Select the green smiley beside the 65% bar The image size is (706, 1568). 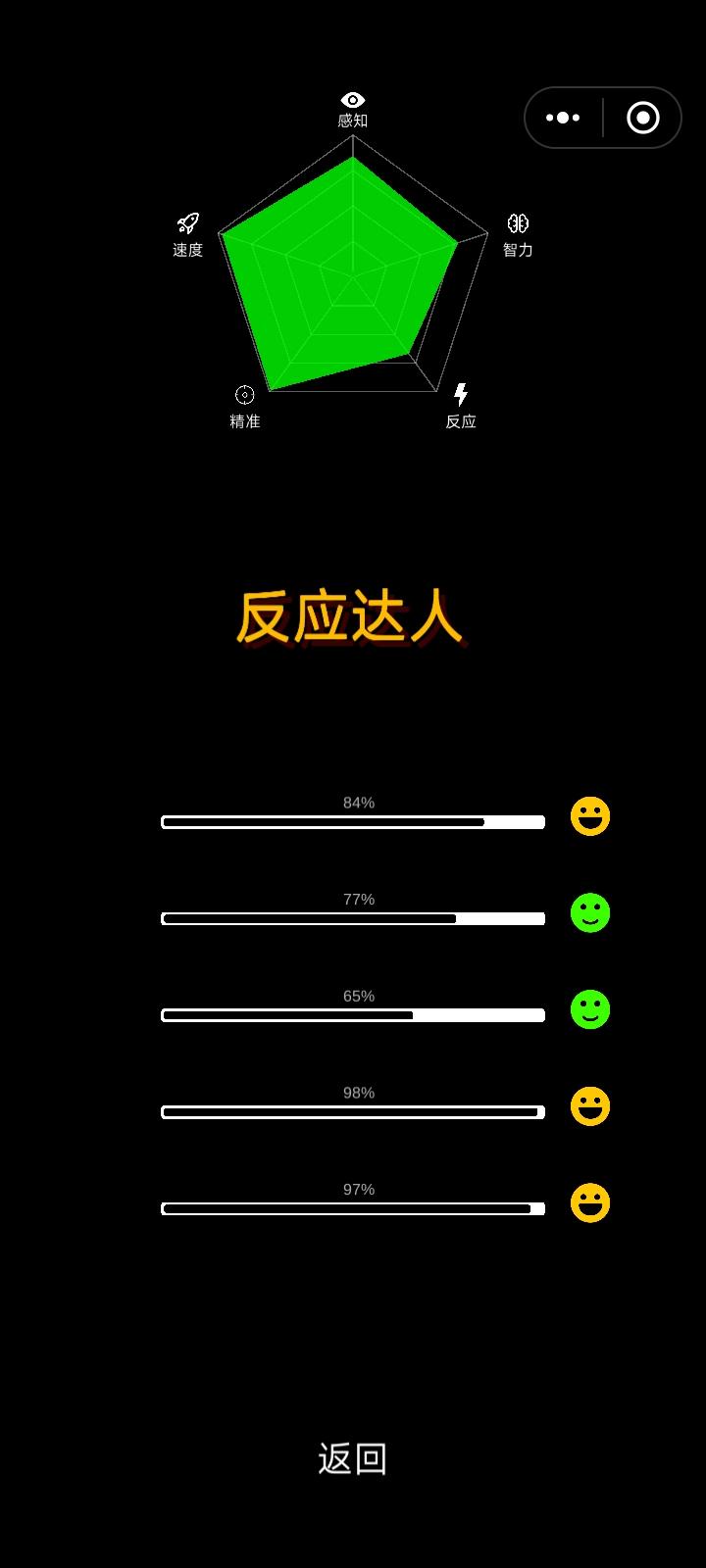pos(589,1010)
